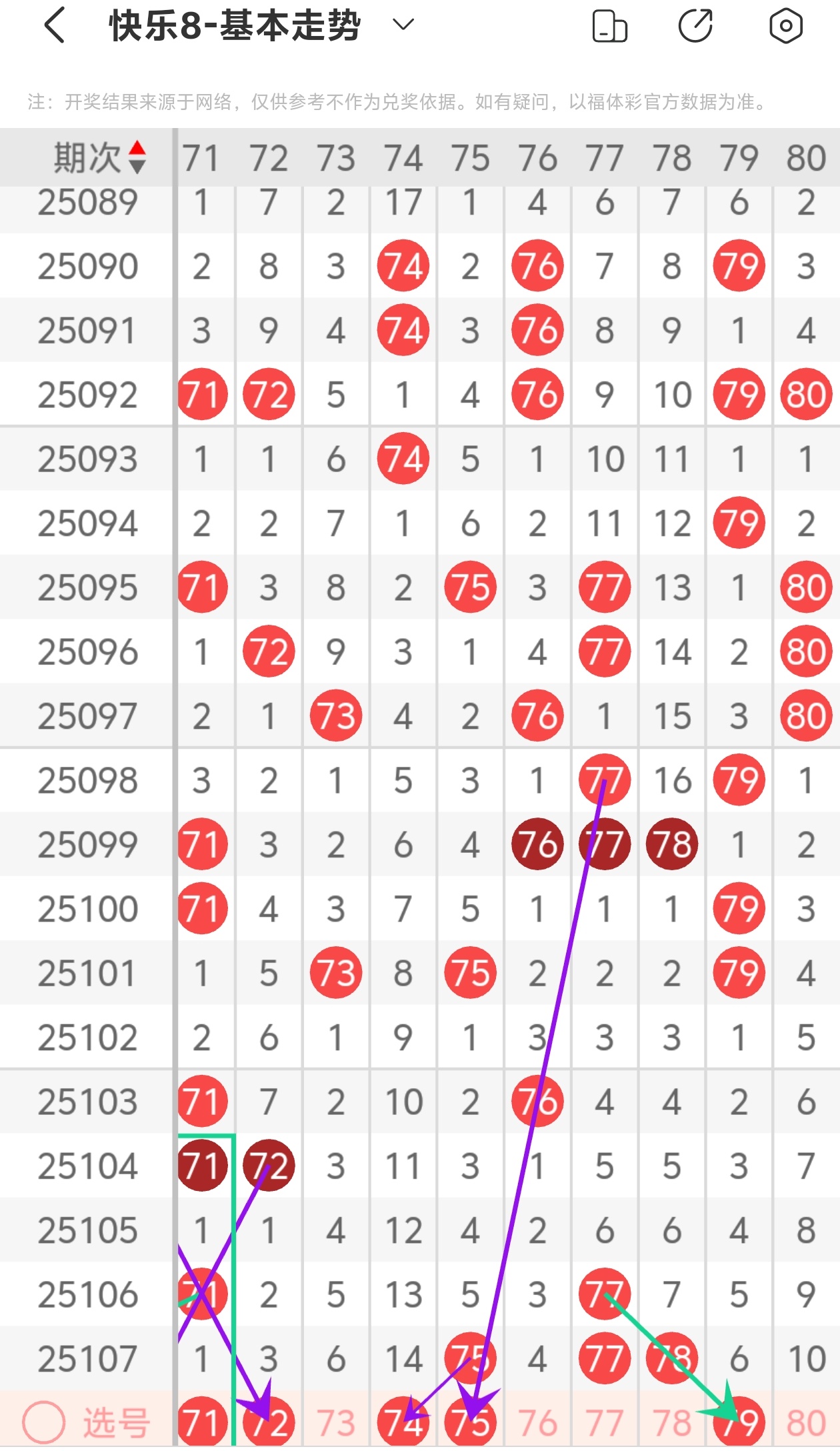Choose number 77 in the 选号 row
The width and height of the screenshot is (840, 1451).
[x=604, y=1424]
